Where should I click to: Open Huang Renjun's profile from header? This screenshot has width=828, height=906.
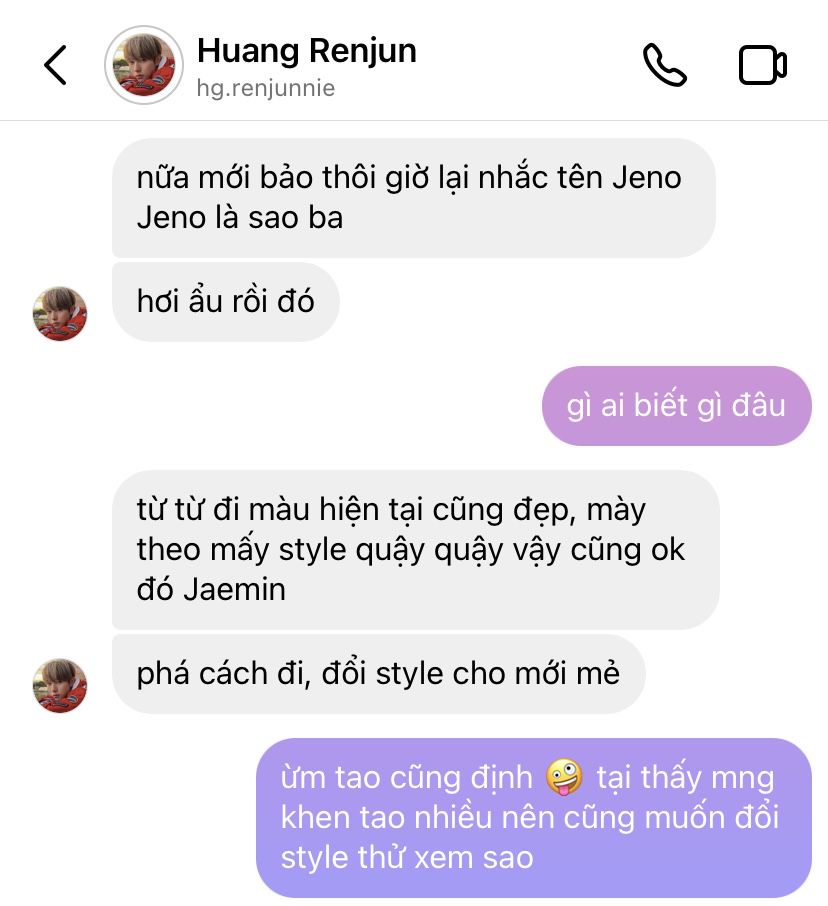[144, 64]
